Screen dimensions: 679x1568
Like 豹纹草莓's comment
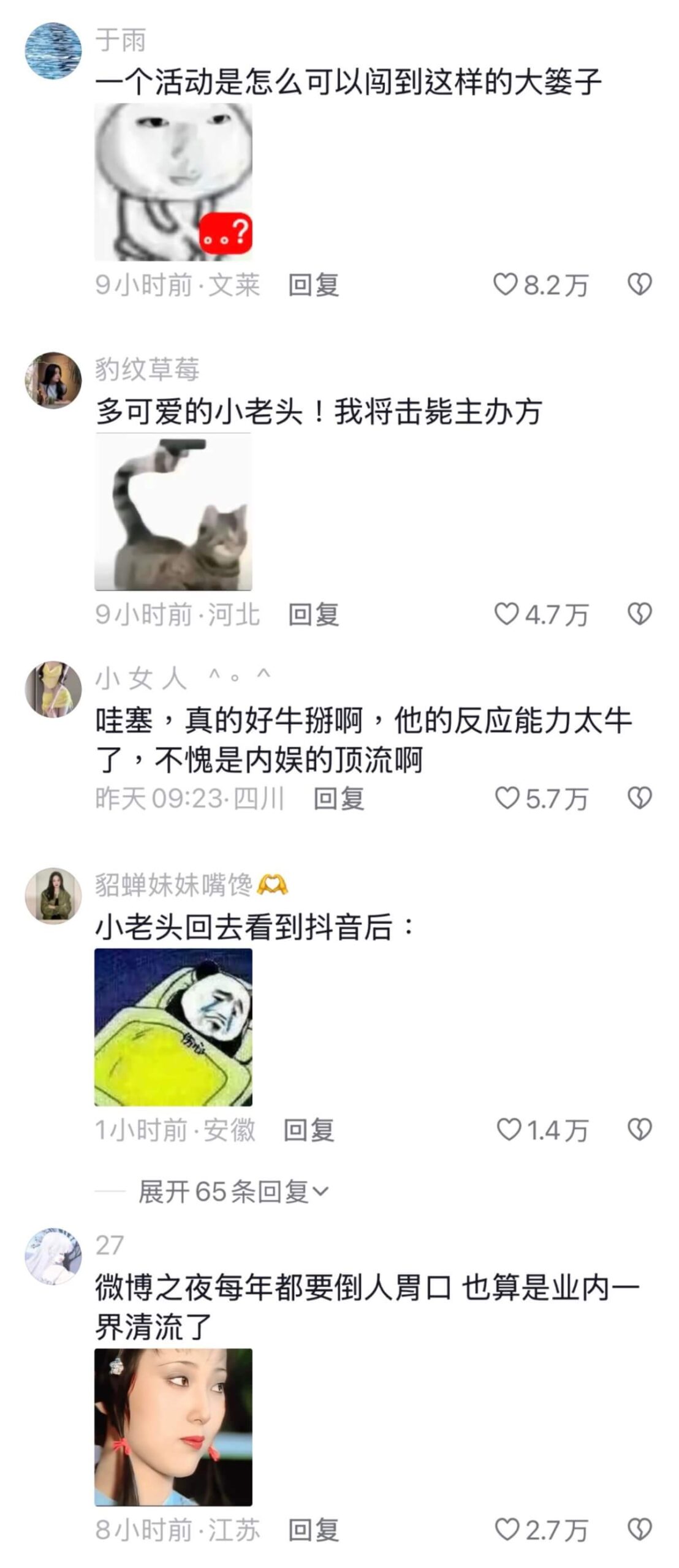coord(506,614)
